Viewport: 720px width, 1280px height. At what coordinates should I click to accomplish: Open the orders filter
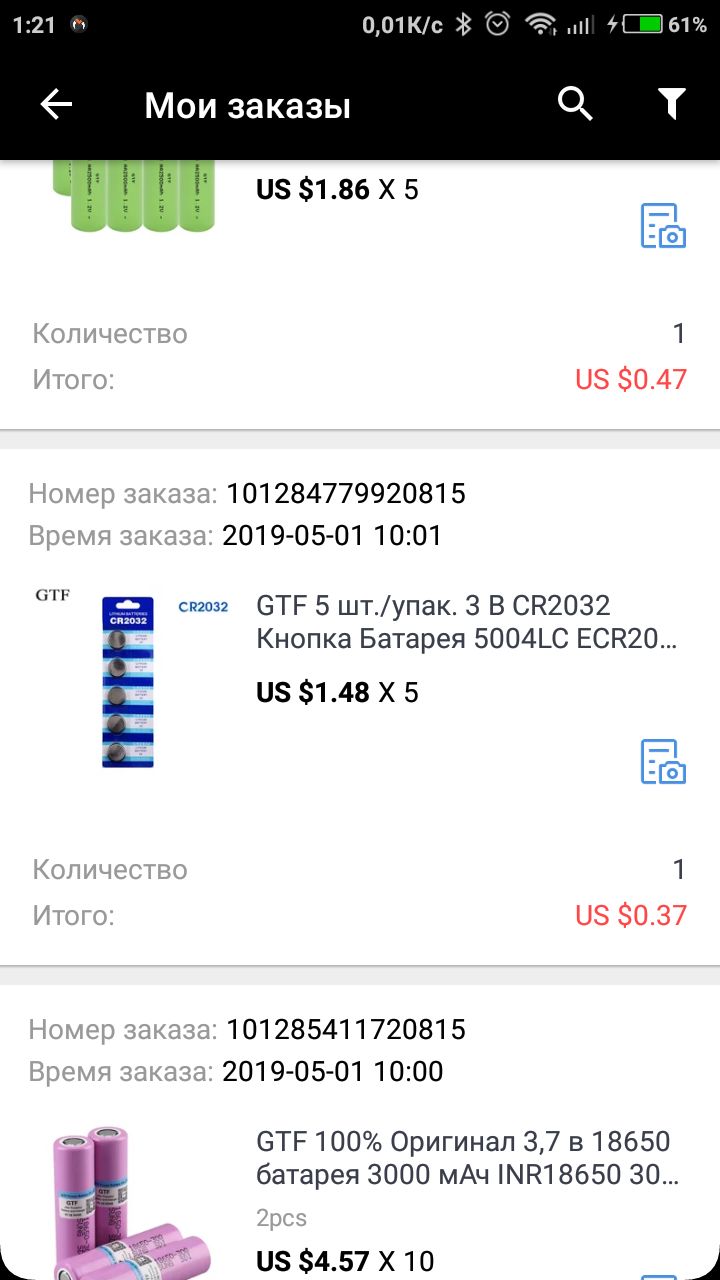point(671,104)
